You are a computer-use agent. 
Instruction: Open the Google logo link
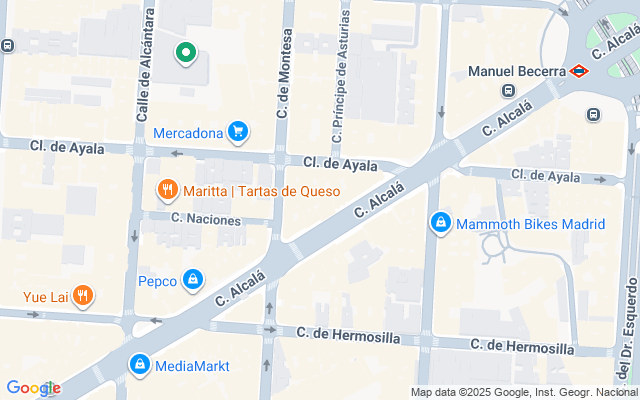point(33,388)
